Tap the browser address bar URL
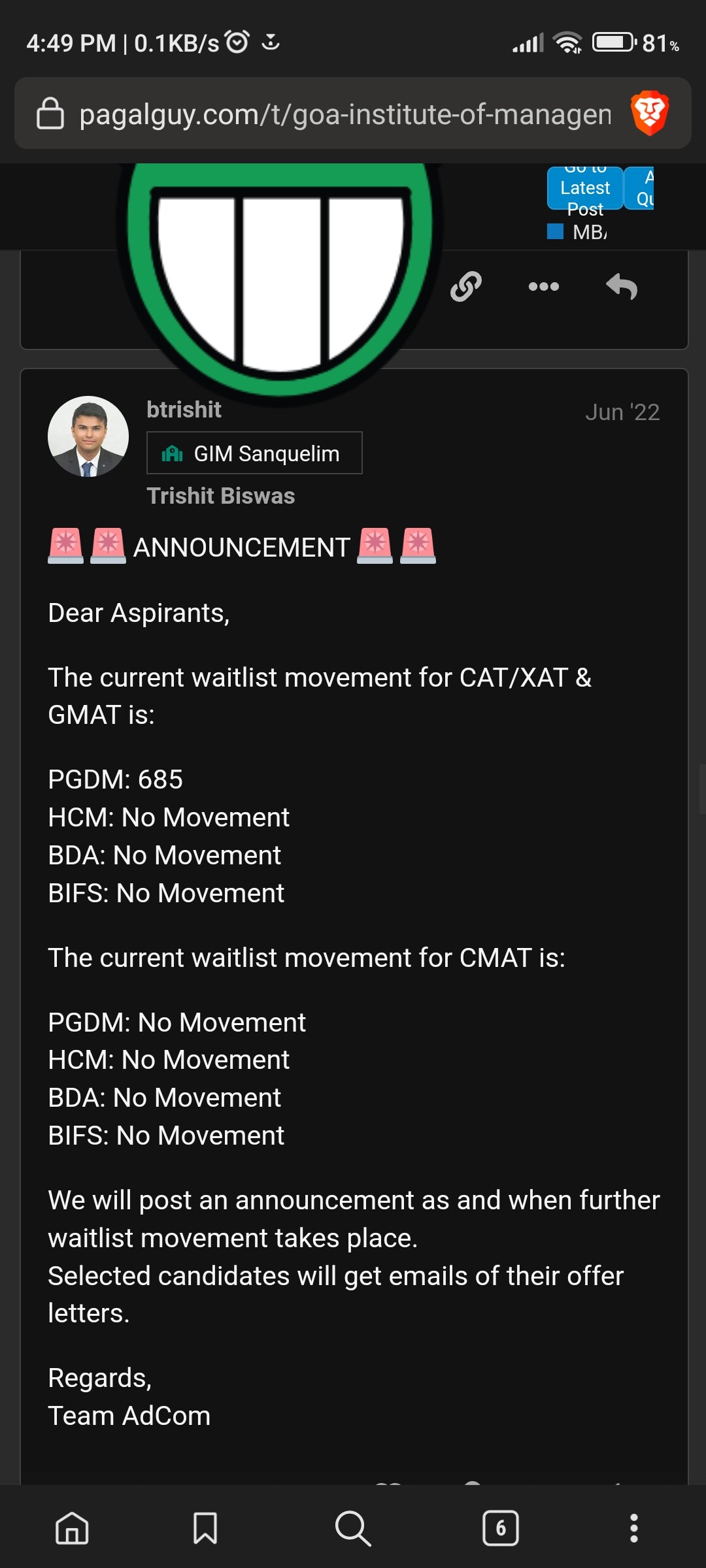 point(345,114)
